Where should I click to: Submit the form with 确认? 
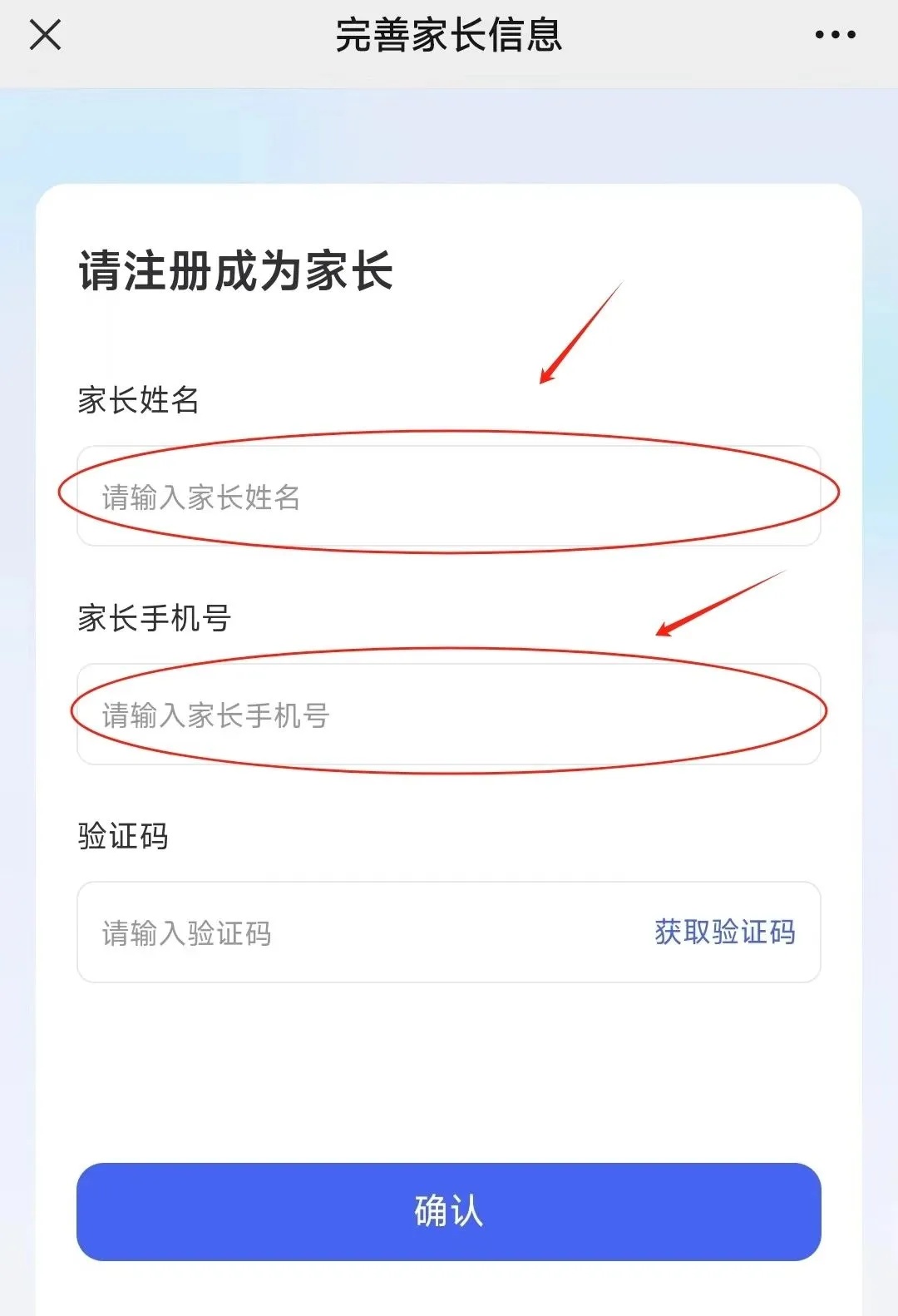tap(449, 1211)
